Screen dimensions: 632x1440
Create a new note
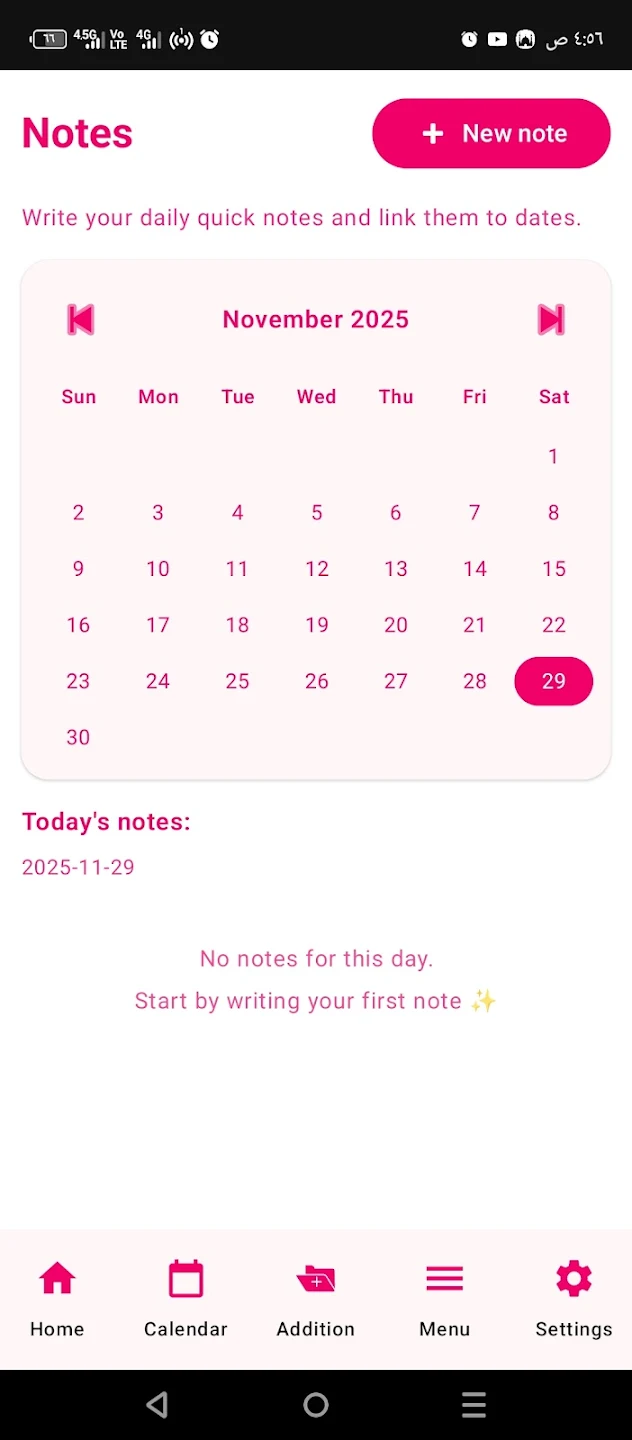(x=491, y=133)
